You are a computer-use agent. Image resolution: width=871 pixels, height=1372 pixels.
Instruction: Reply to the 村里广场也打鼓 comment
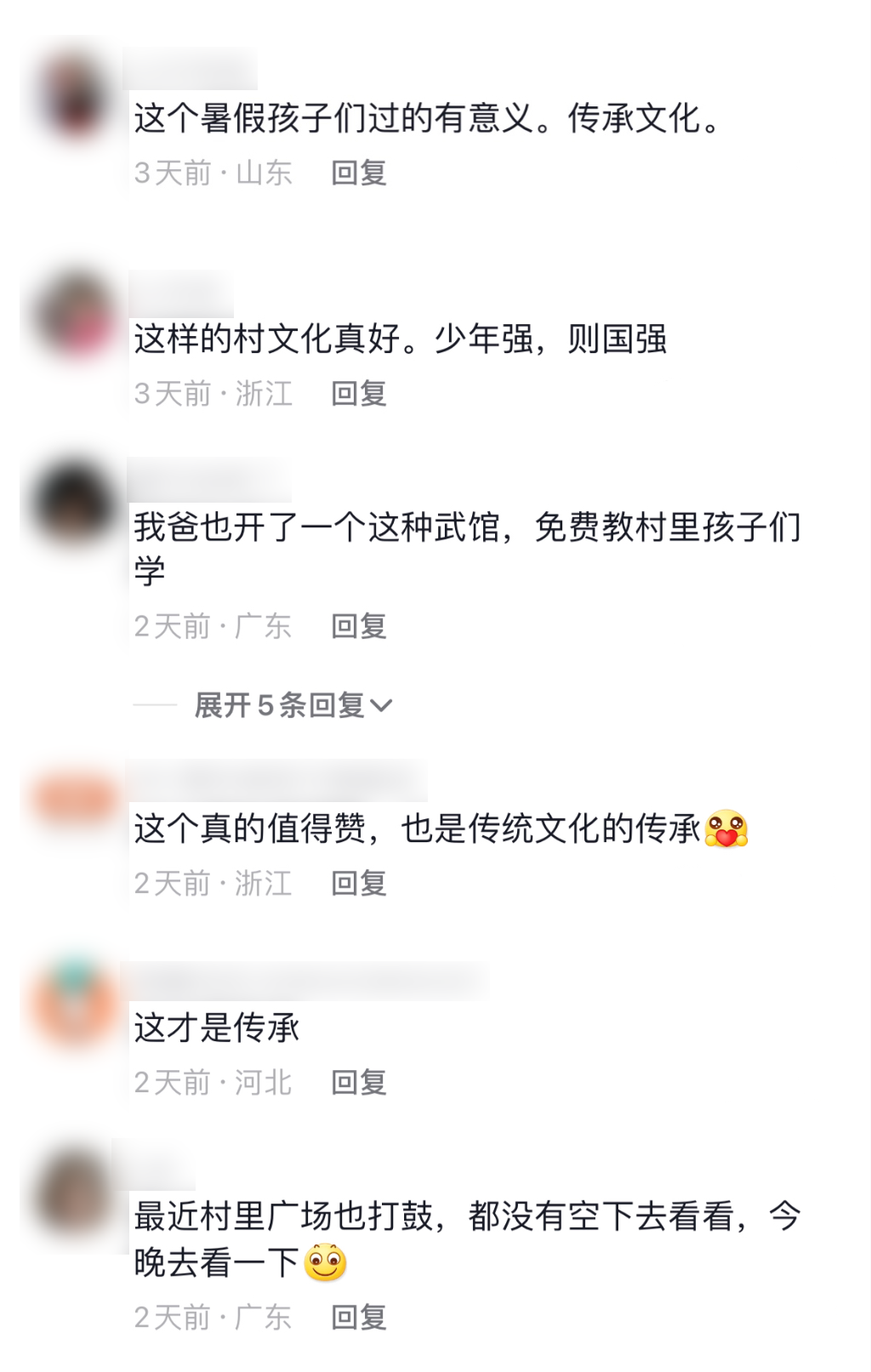pyautogui.click(x=358, y=1318)
